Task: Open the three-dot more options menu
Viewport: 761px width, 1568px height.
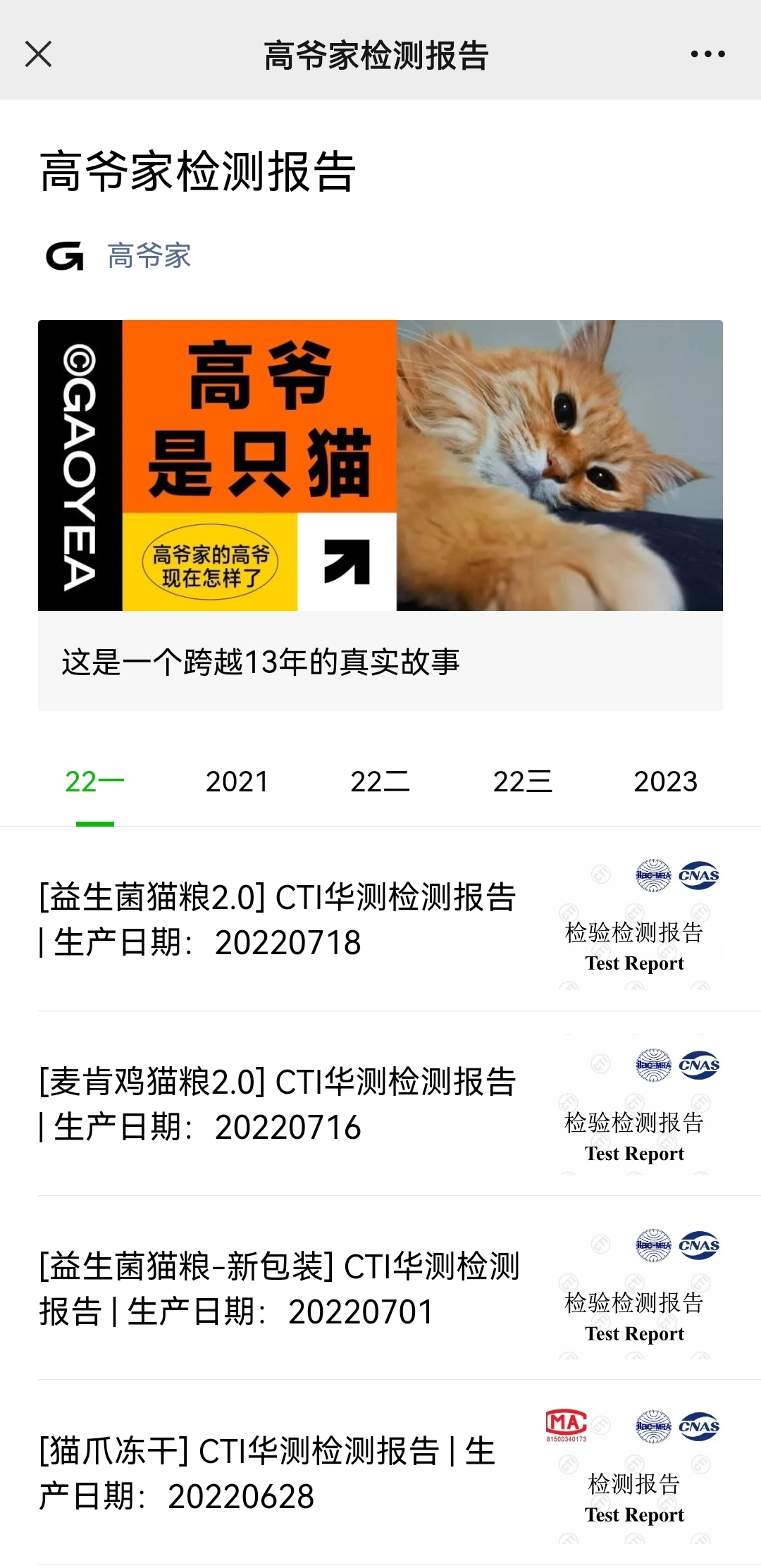Action: pyautogui.click(x=707, y=54)
